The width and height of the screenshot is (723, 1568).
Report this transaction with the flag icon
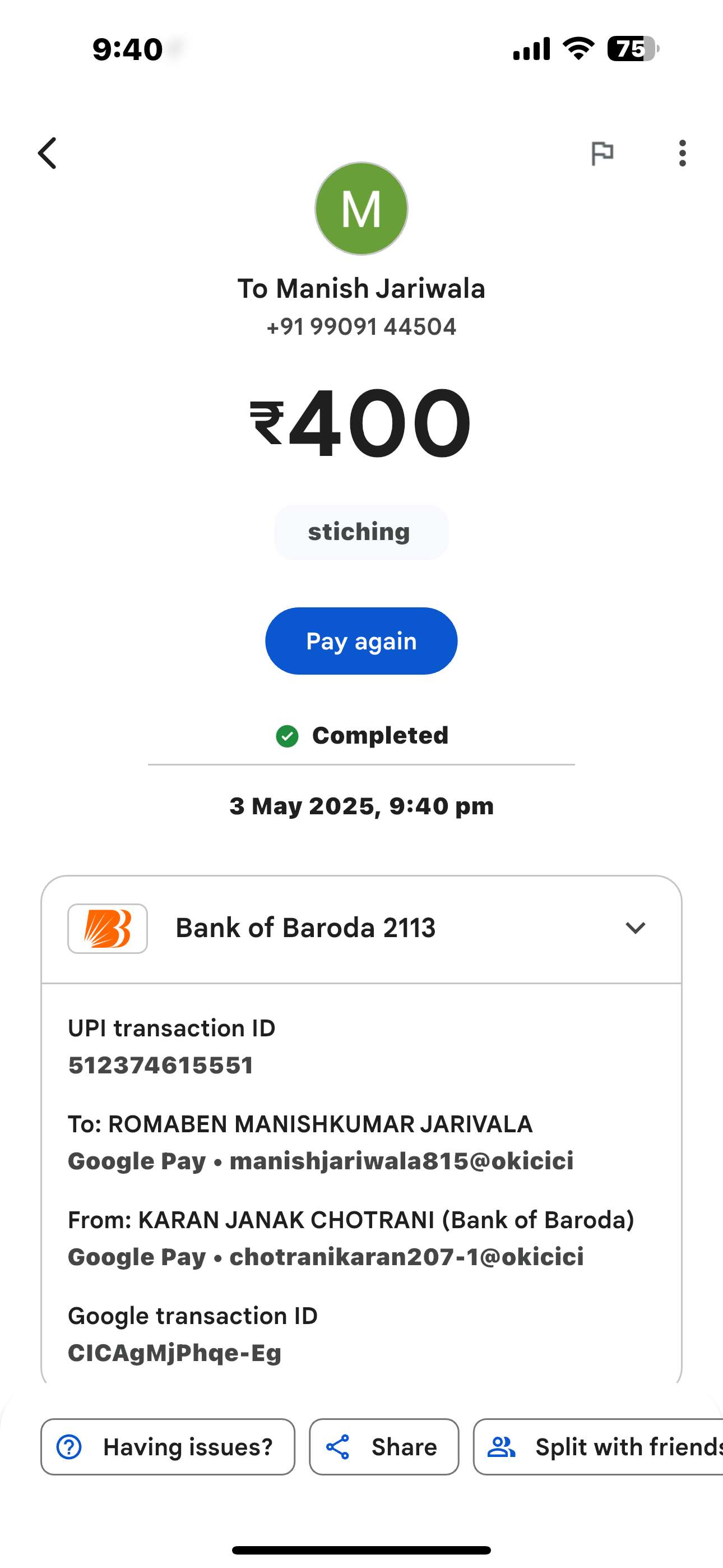click(602, 153)
